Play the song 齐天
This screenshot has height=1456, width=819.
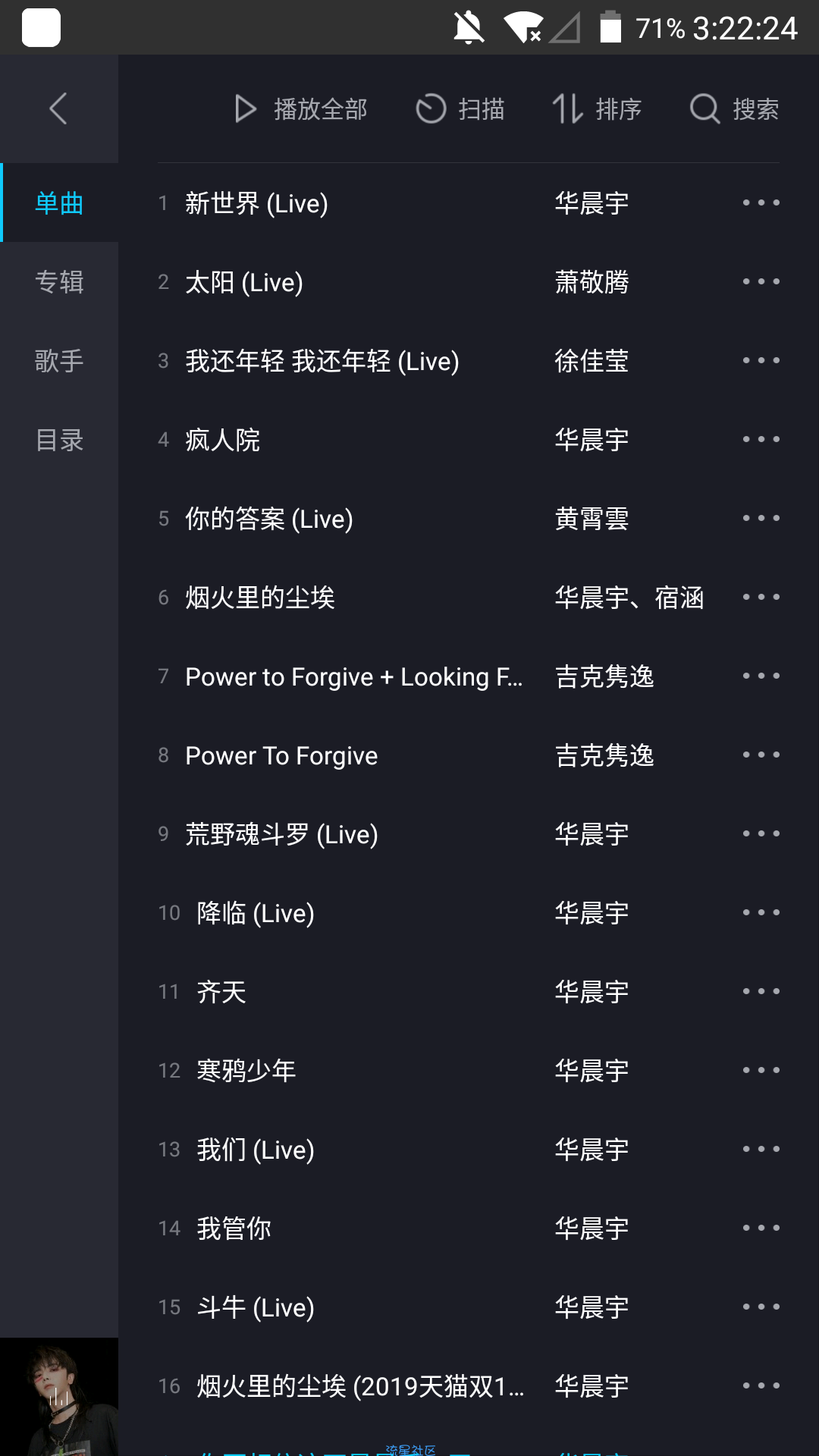[x=221, y=992]
